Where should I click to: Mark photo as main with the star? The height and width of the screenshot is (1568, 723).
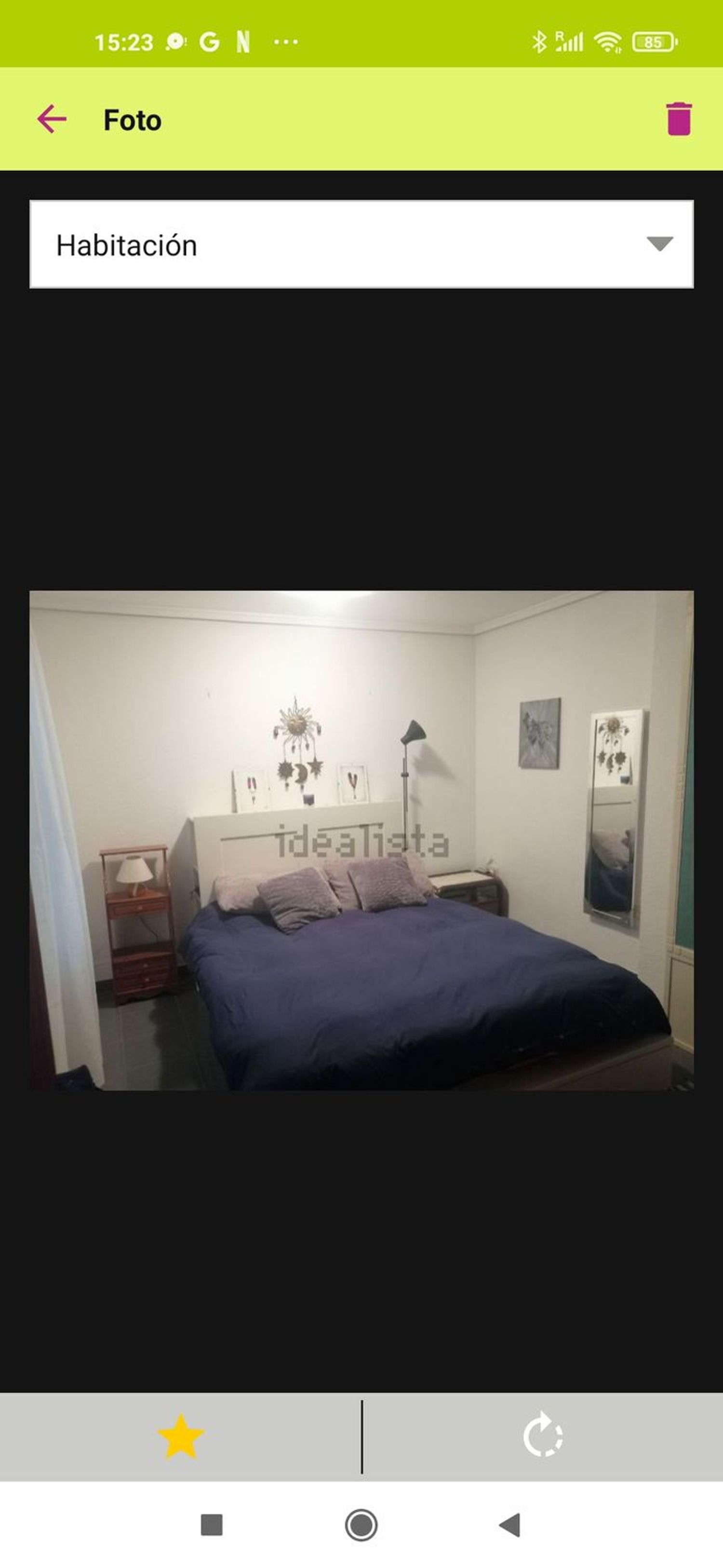(181, 1437)
